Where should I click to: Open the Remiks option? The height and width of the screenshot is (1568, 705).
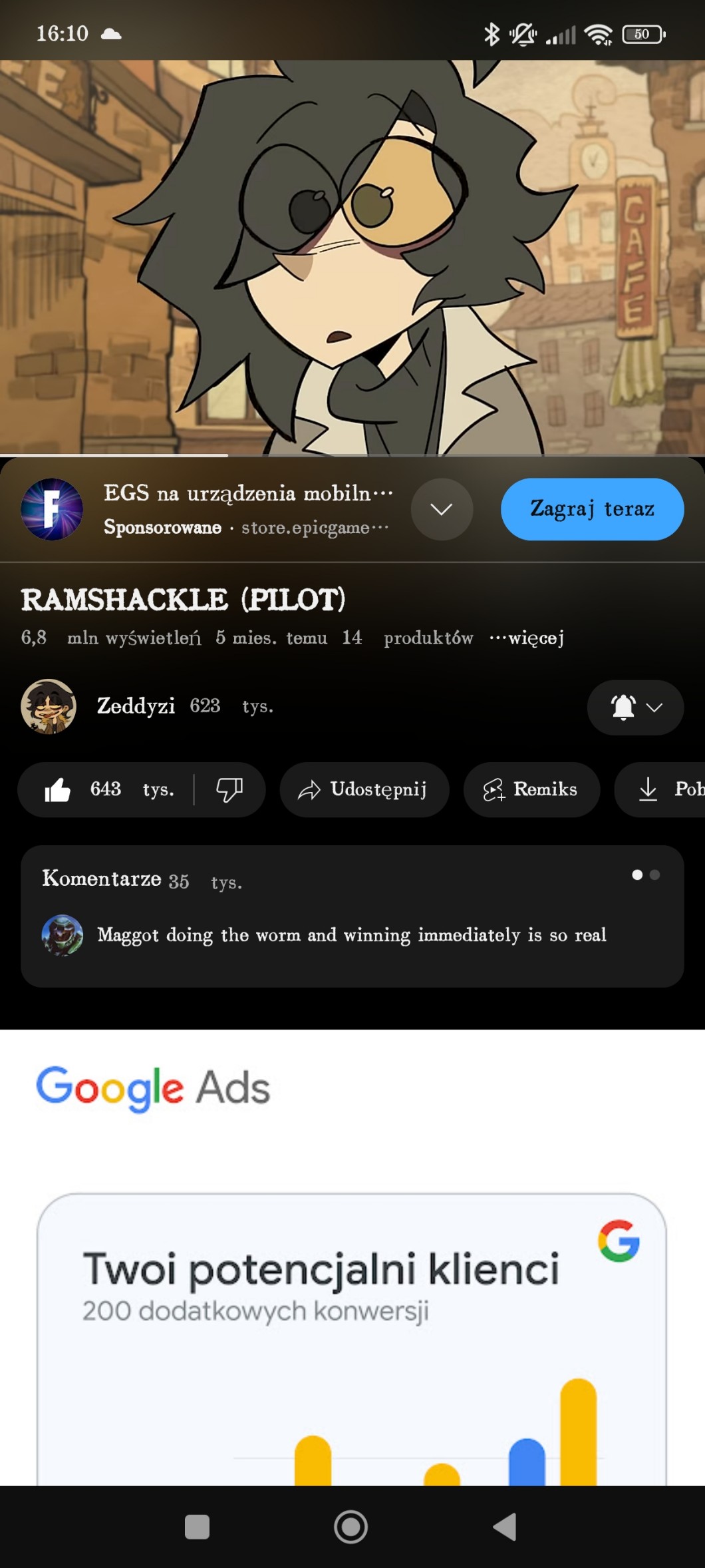(531, 790)
